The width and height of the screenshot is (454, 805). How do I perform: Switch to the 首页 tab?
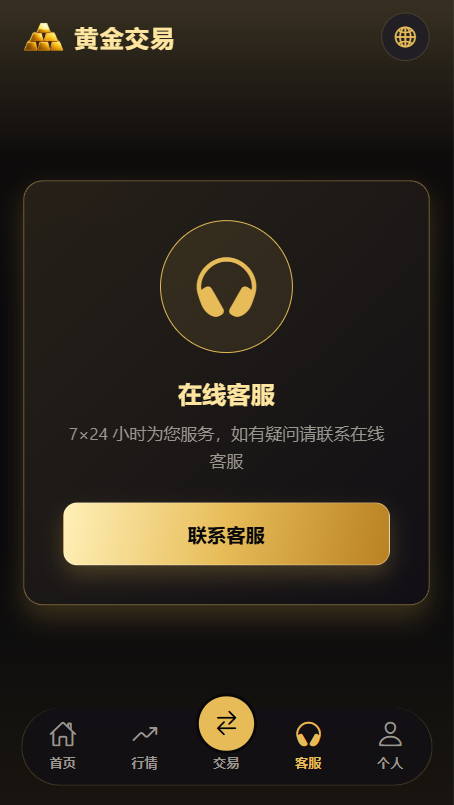pyautogui.click(x=63, y=746)
